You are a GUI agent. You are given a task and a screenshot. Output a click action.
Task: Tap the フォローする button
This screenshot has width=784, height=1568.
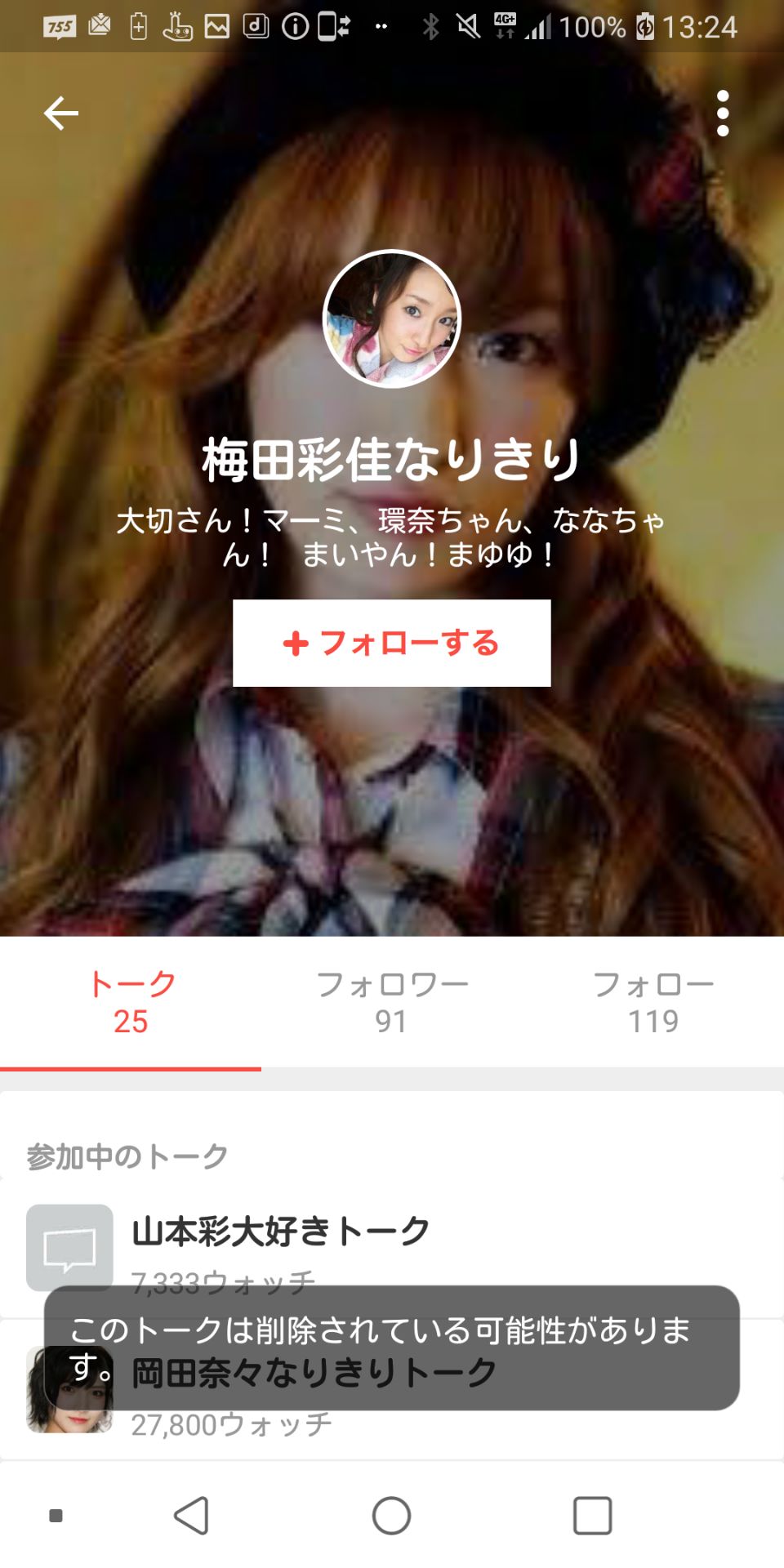[391, 643]
